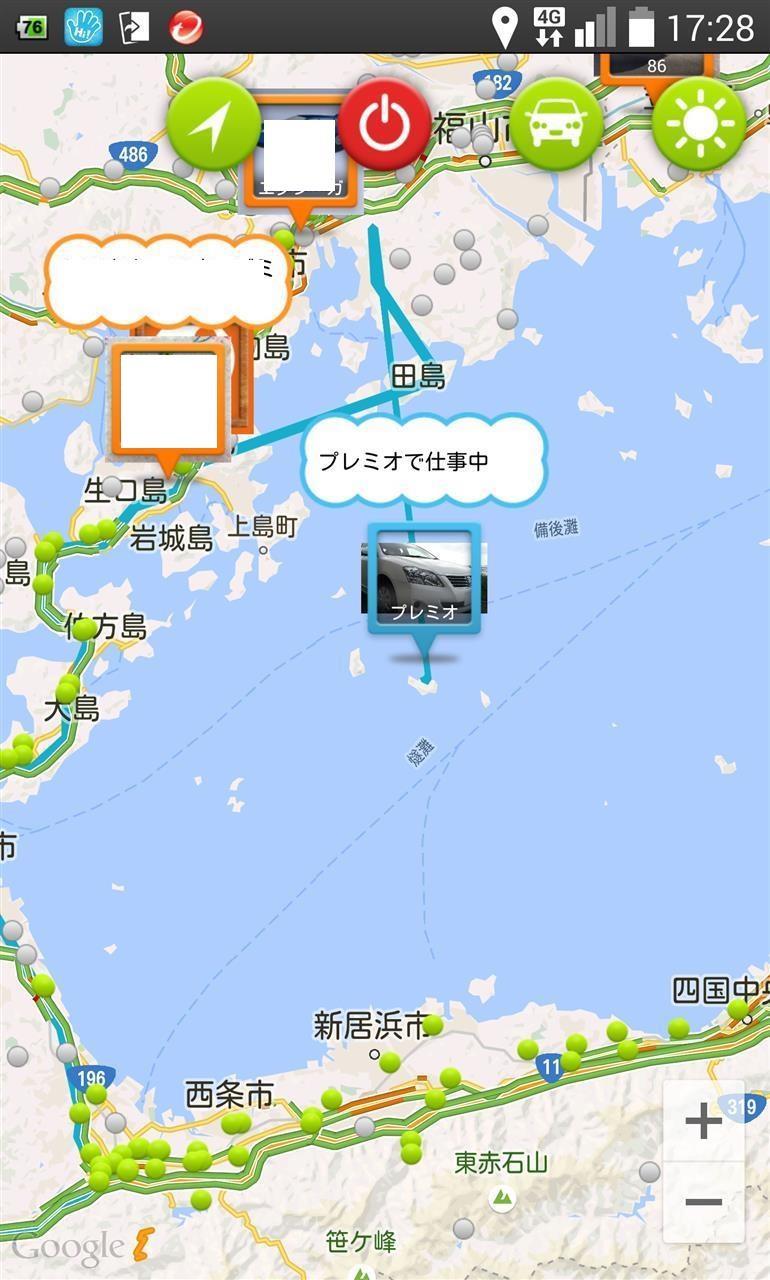Screen dimensions: 770x1280
Task: Tap the green navigation arrow button
Action: pos(213,124)
